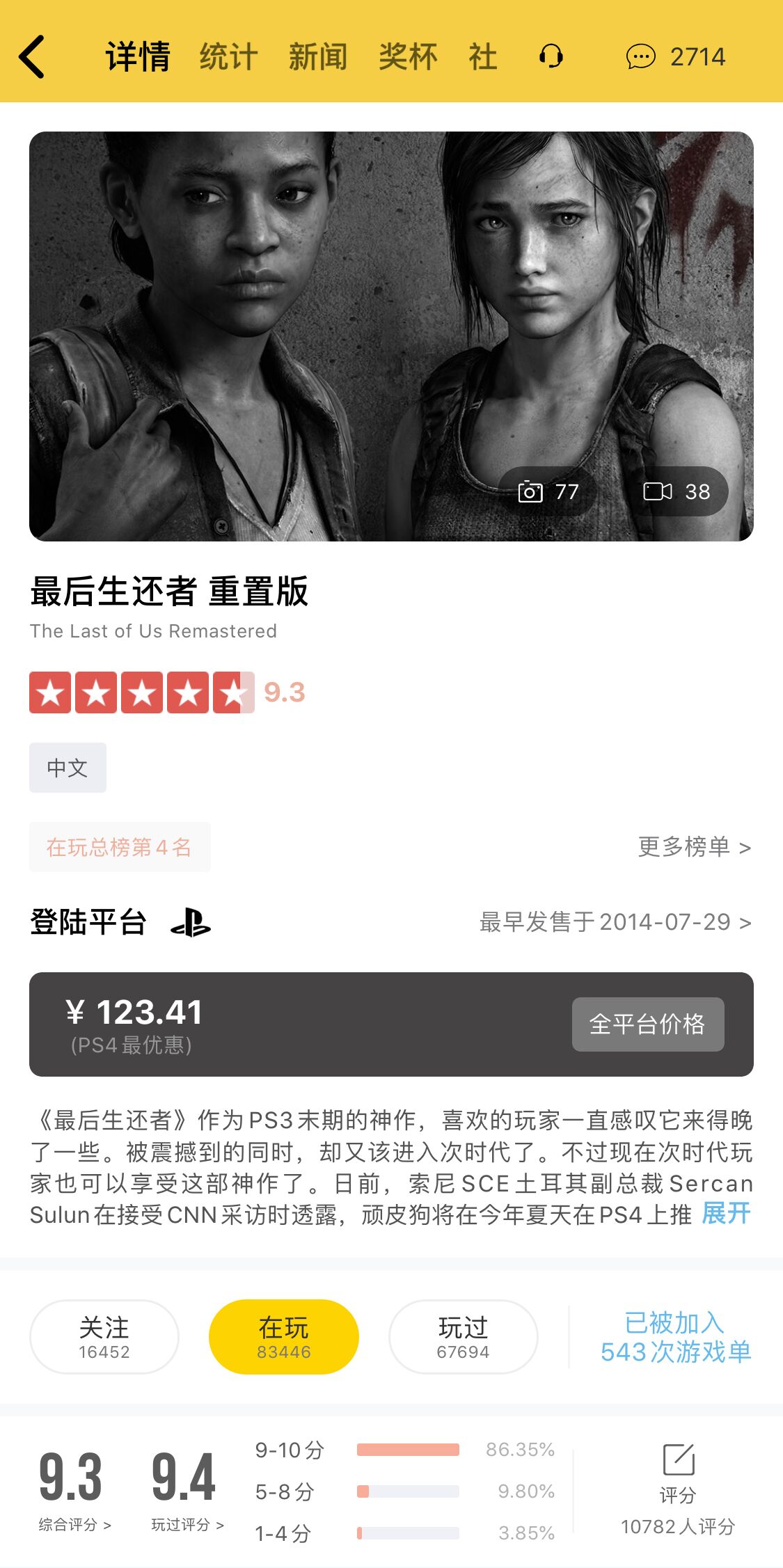Open the 在玩总榜第4名 ranking chip
783x1568 pixels.
point(119,847)
